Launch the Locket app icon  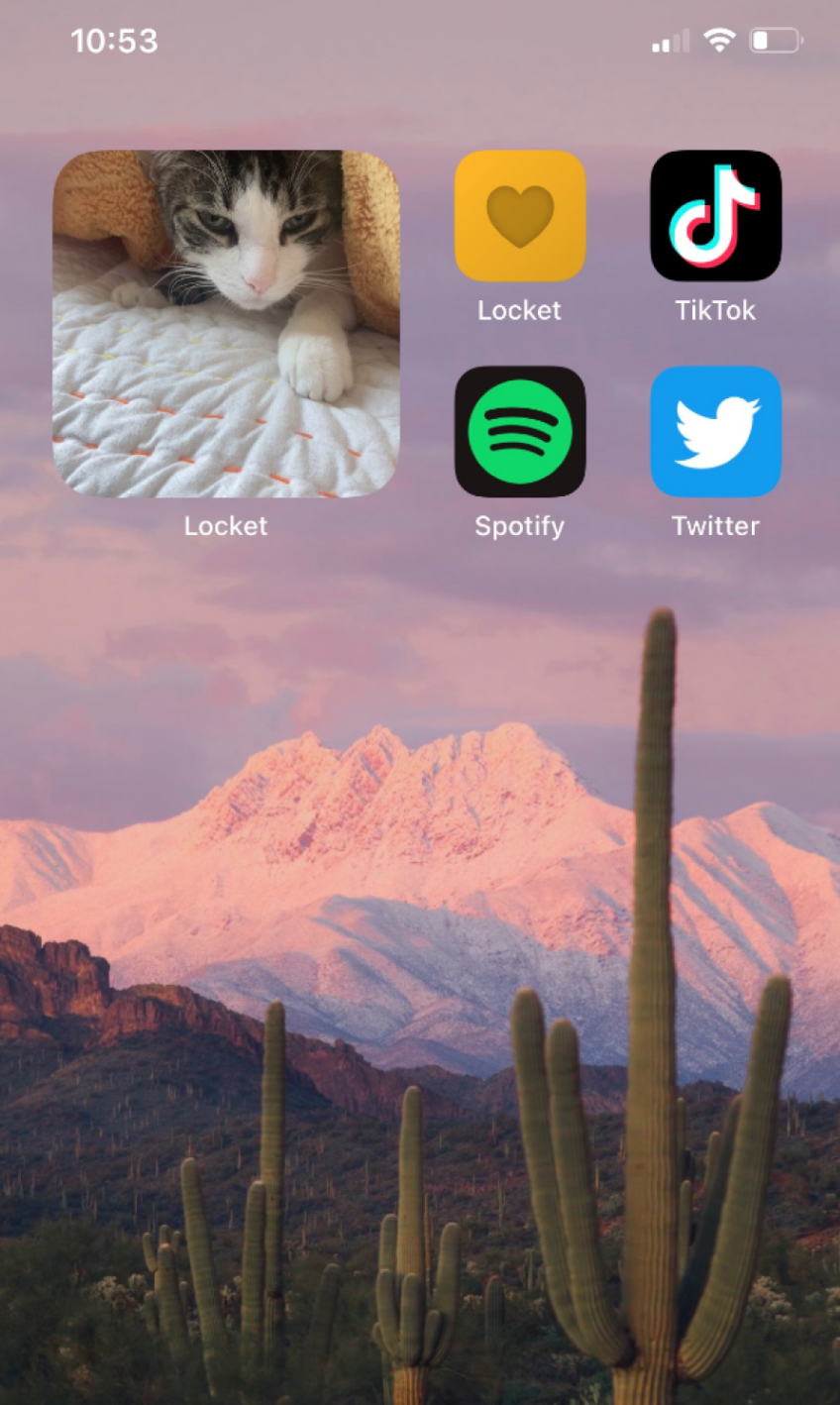[519, 216]
